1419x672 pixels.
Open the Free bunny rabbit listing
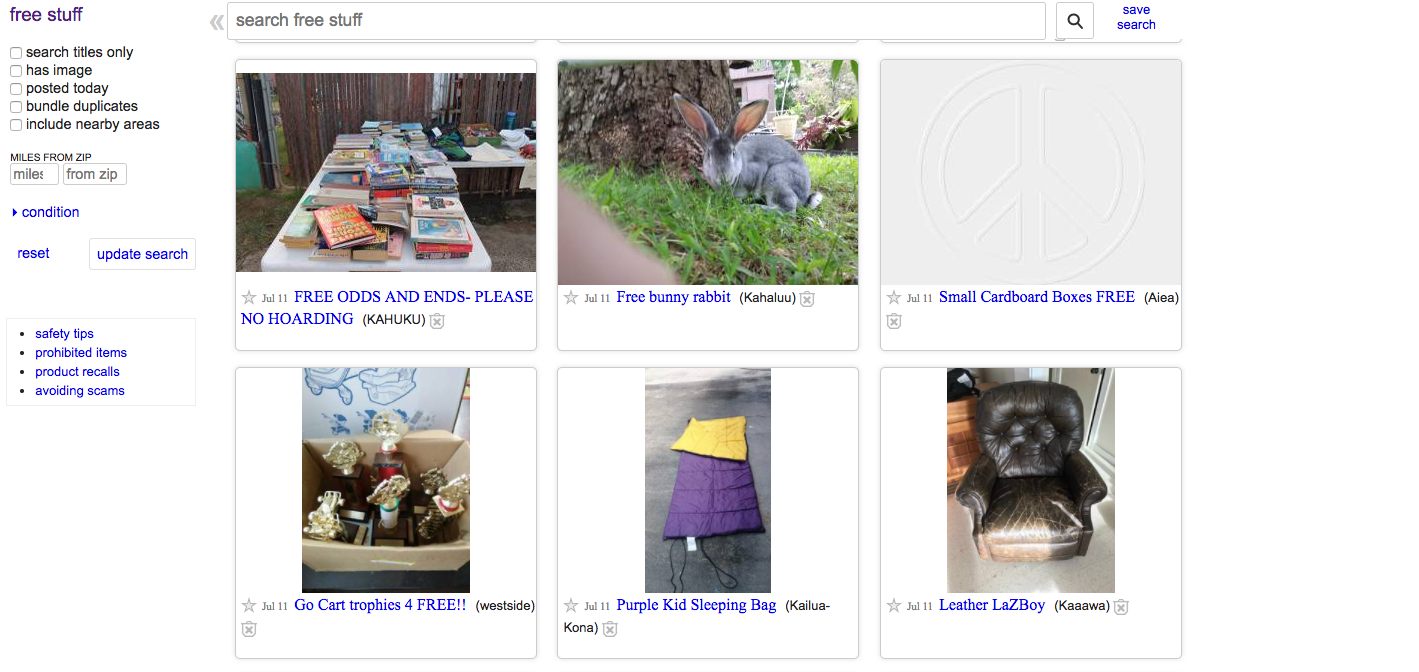tap(673, 297)
